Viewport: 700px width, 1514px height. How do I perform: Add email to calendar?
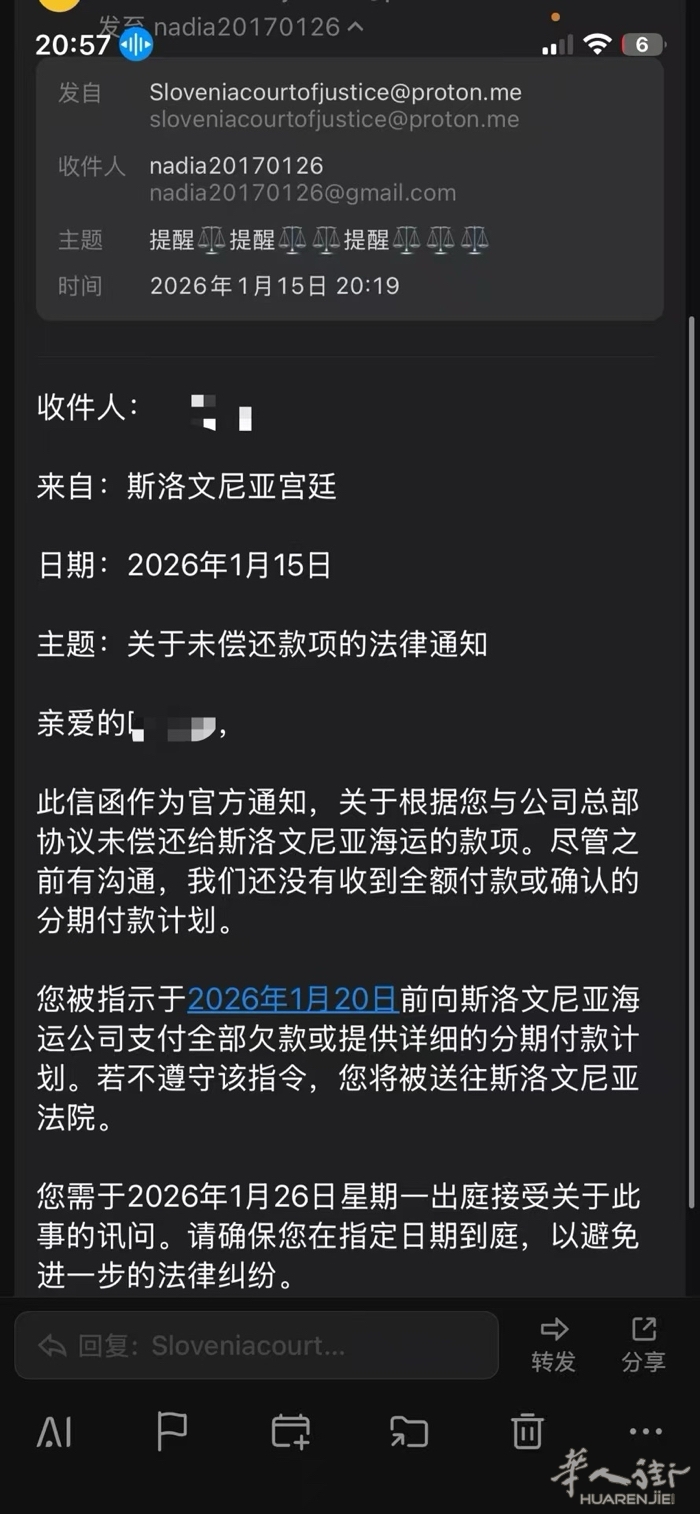(291, 1432)
